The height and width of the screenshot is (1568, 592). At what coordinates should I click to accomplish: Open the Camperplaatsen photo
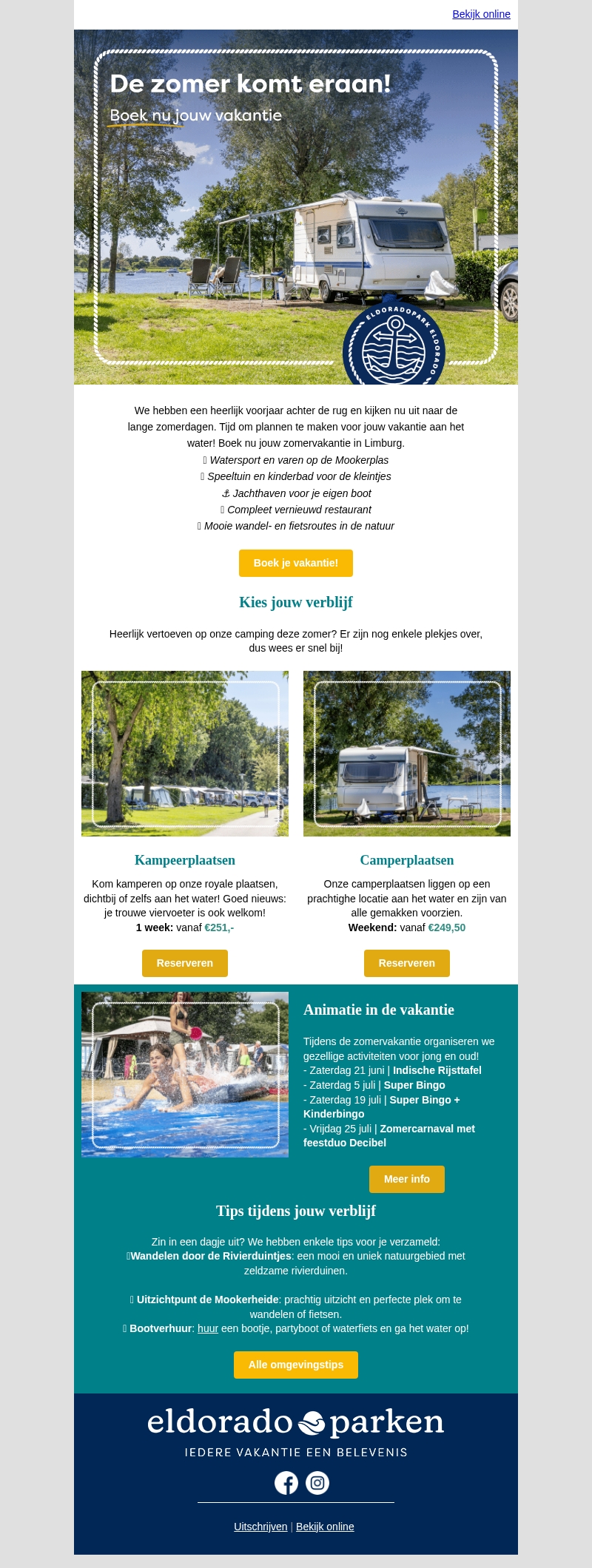pos(407,753)
